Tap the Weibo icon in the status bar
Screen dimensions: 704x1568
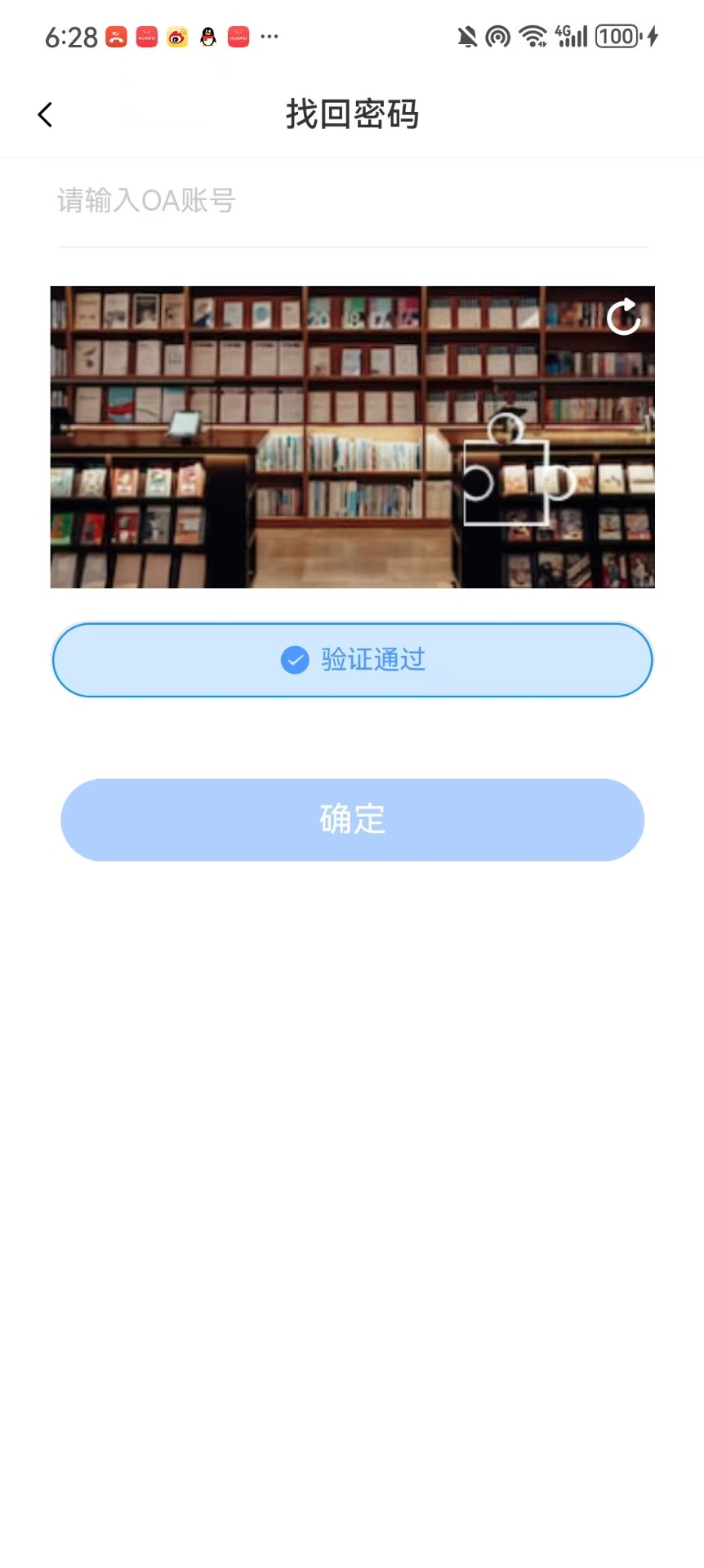[x=177, y=36]
